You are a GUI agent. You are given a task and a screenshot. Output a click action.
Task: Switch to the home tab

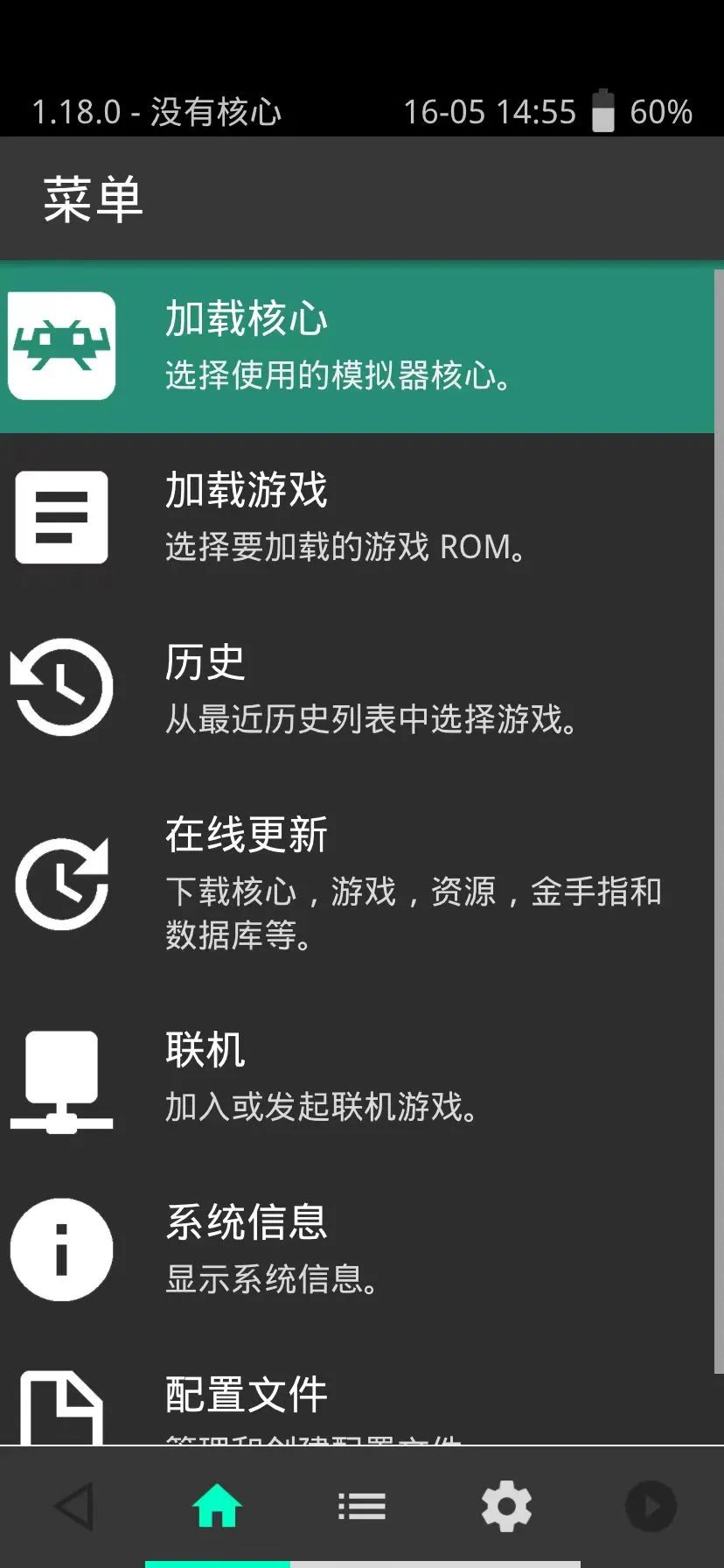(217, 1506)
